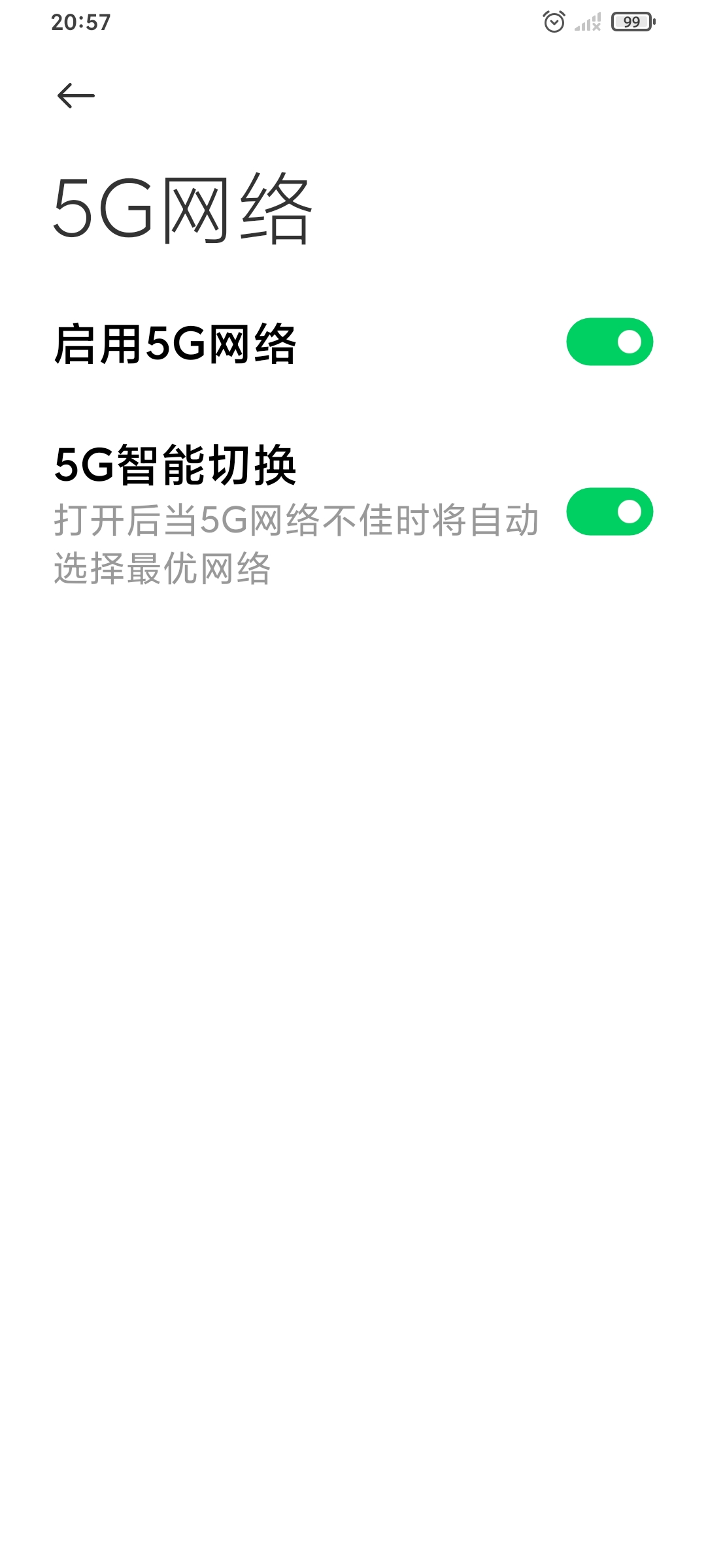Disable the 5G智能切换 switch
Viewport: 706px width, 1568px height.
click(x=609, y=512)
